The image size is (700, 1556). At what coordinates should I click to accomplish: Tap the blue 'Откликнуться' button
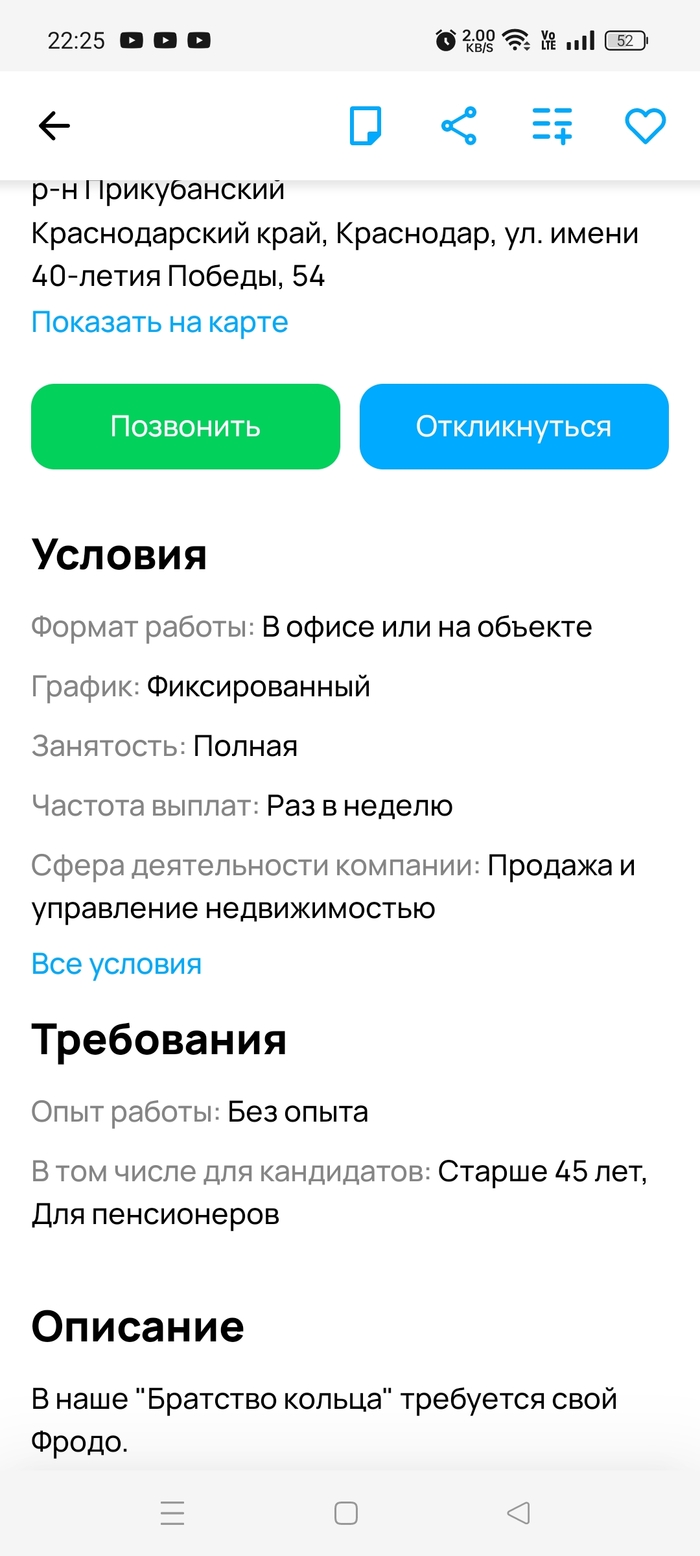click(514, 427)
